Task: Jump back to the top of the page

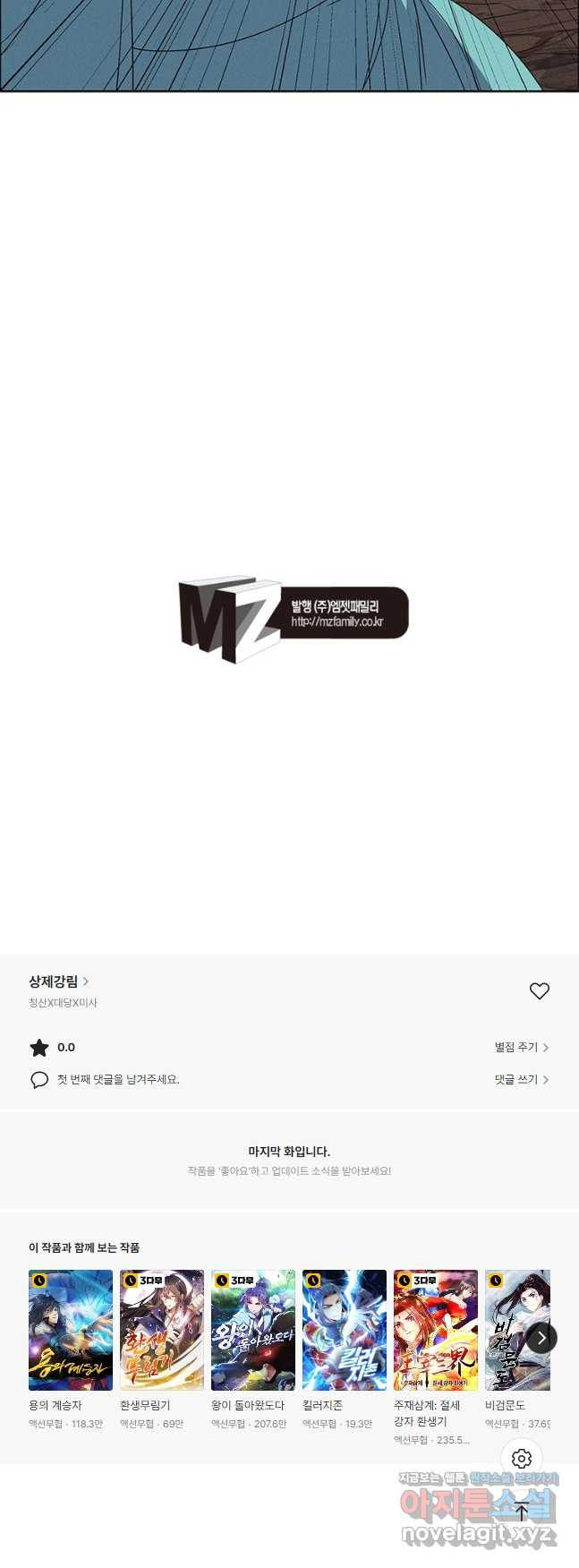Action: 522,1512
